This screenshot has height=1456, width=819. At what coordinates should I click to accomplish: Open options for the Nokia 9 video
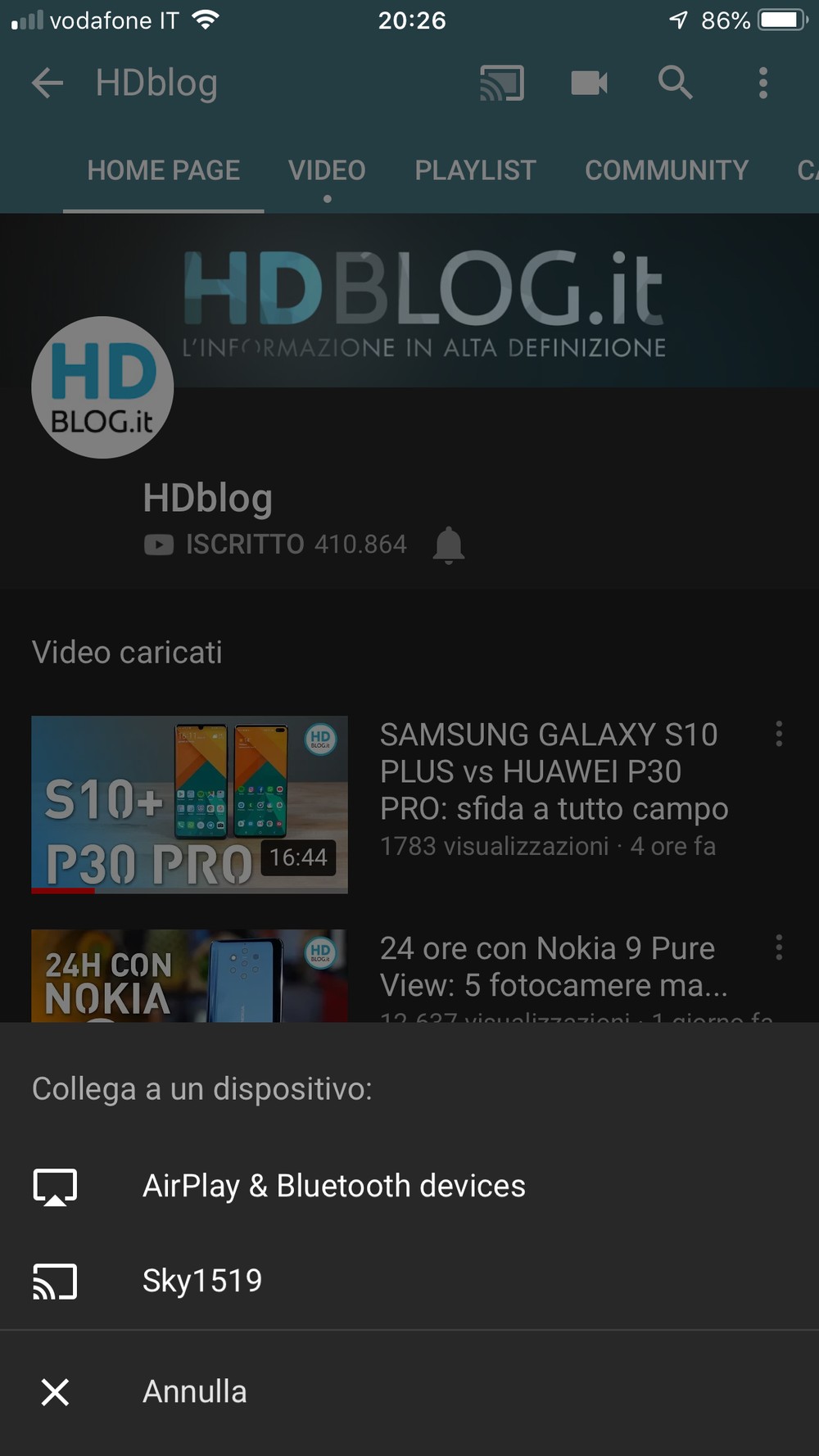click(x=779, y=947)
